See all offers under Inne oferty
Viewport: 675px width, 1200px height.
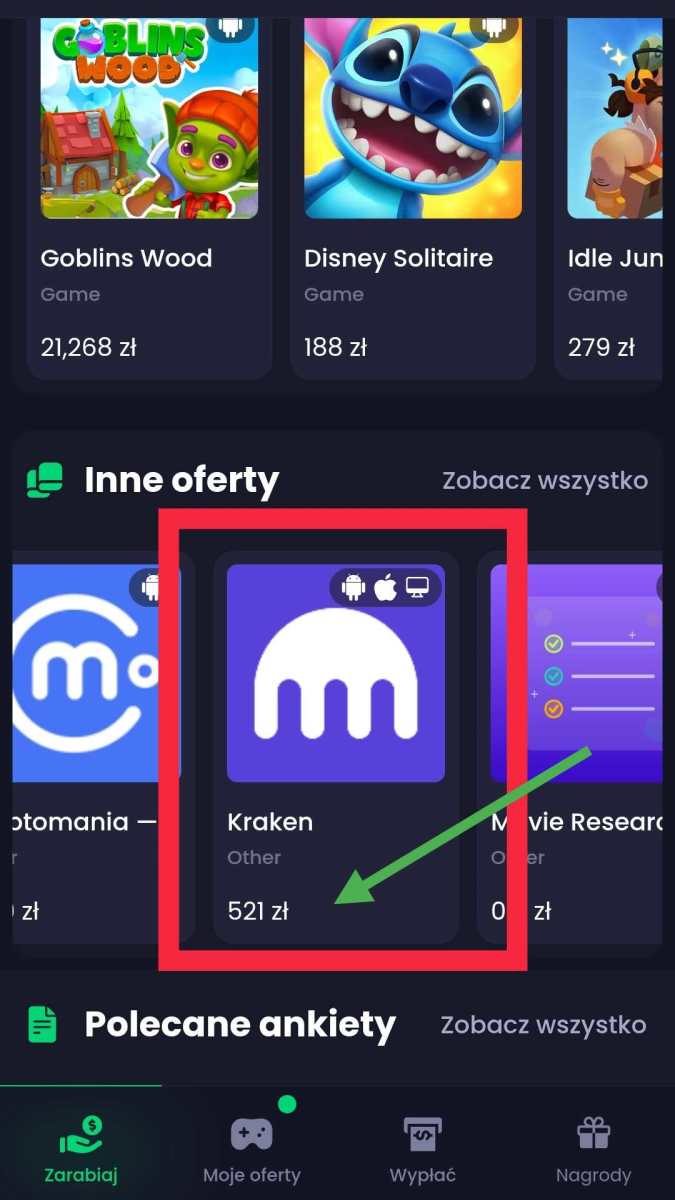click(544, 481)
